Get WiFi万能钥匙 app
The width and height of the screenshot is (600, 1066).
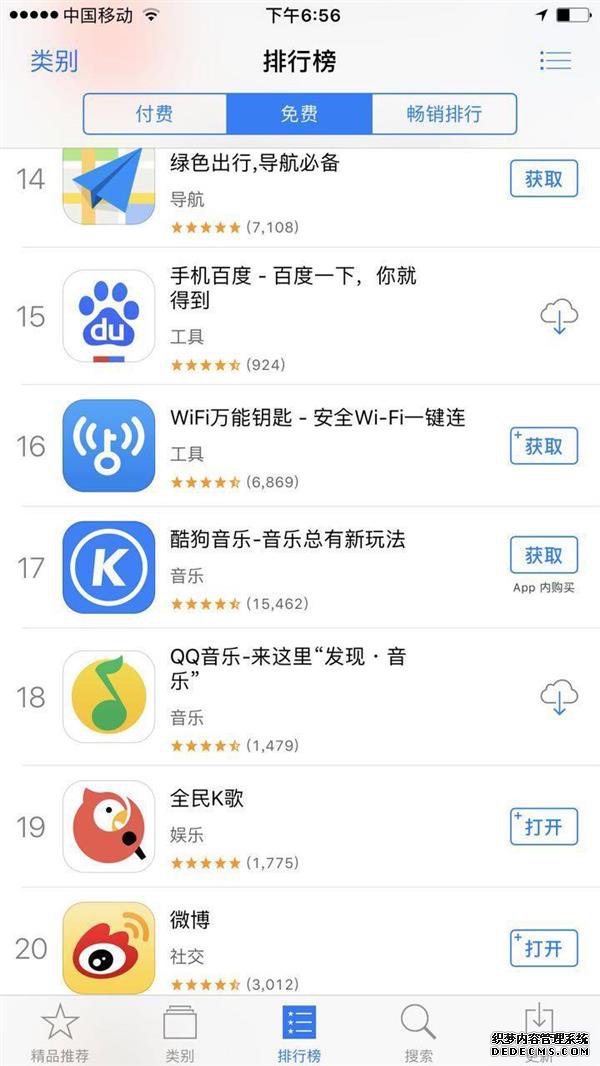click(x=544, y=446)
